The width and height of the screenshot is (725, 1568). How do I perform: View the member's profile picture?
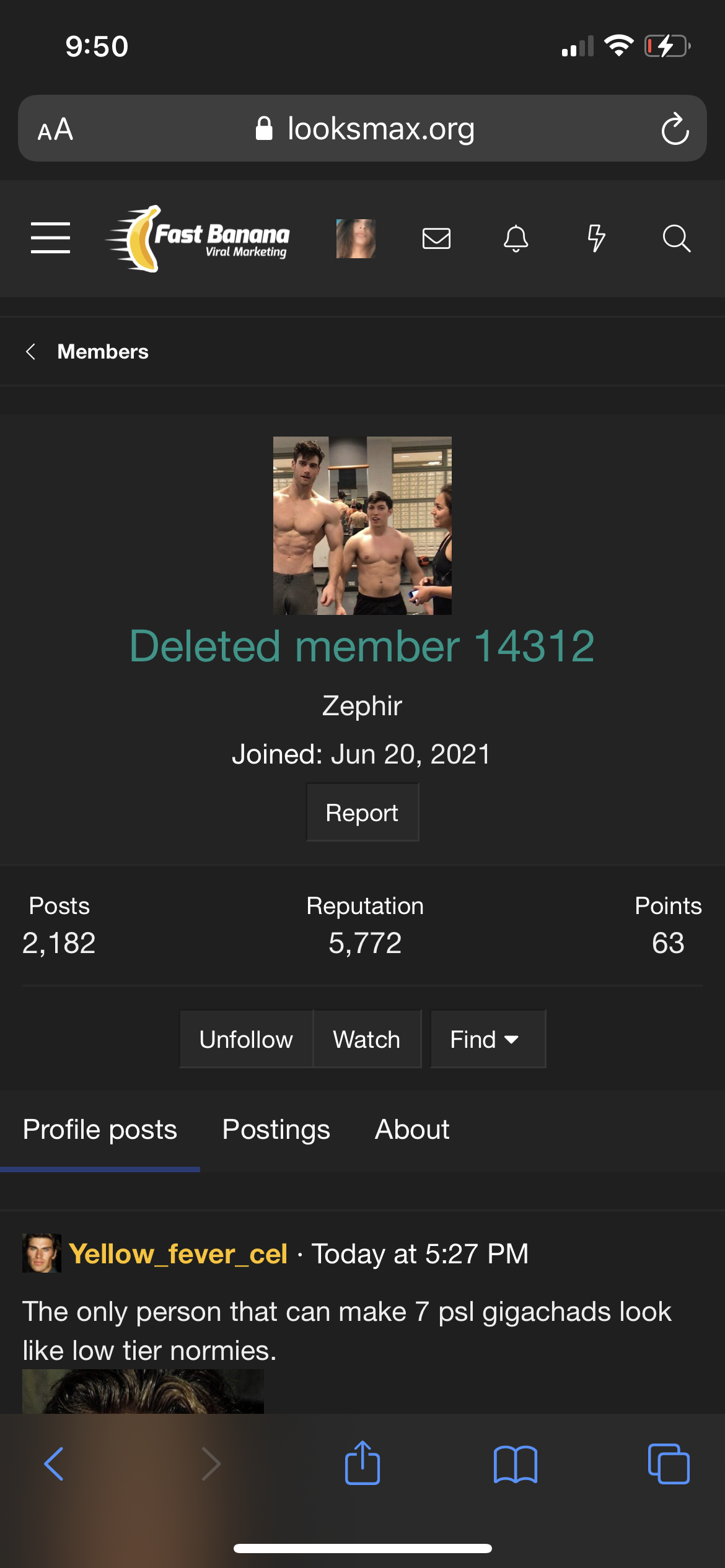pyautogui.click(x=362, y=526)
